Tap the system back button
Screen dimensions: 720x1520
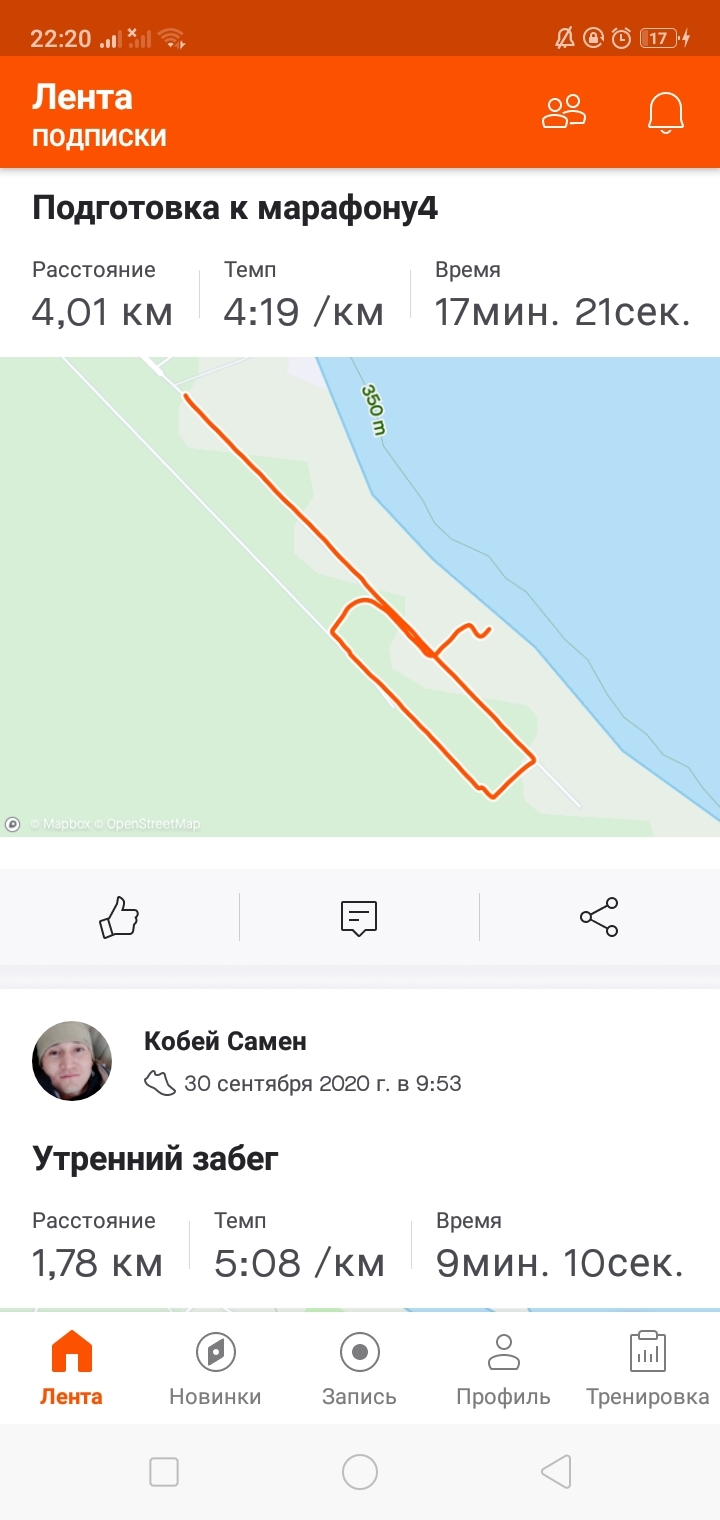click(x=555, y=1472)
